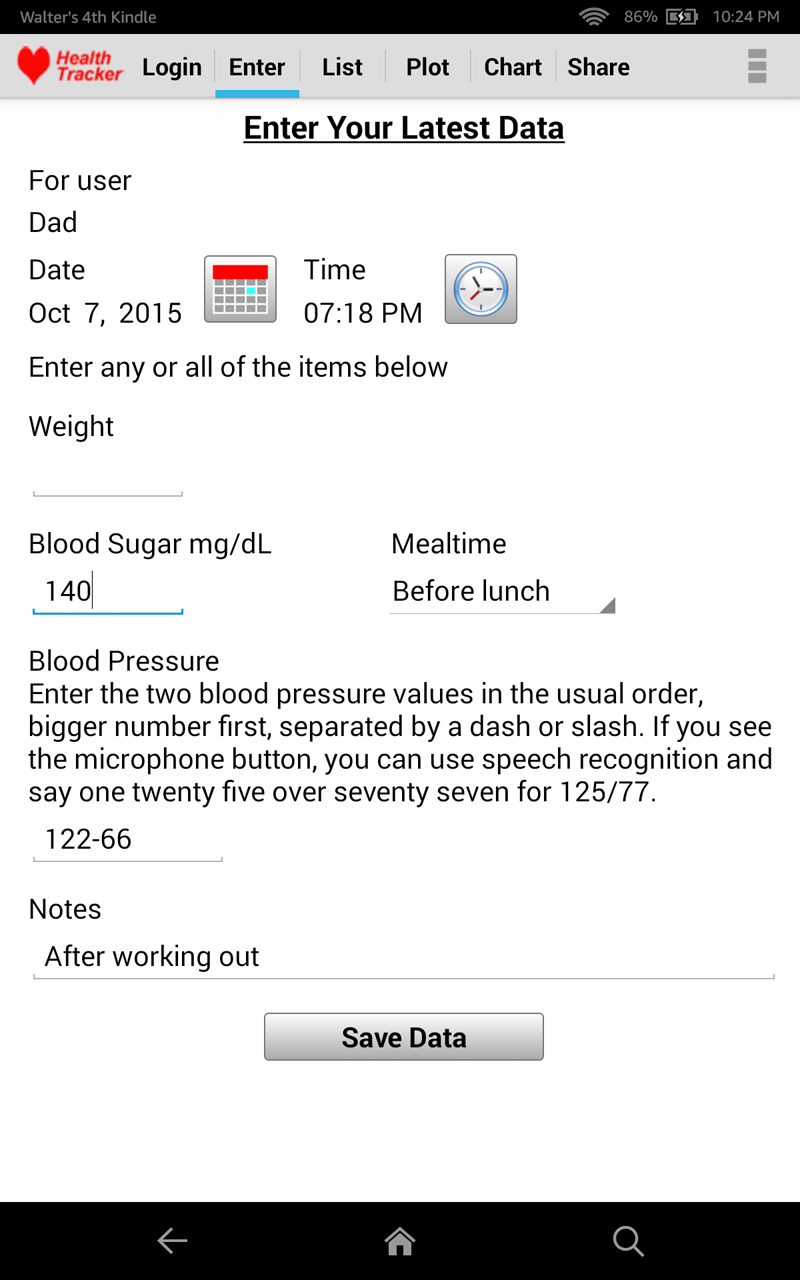Go to the Share tab
Screen dimensions: 800x1280
[598, 66]
